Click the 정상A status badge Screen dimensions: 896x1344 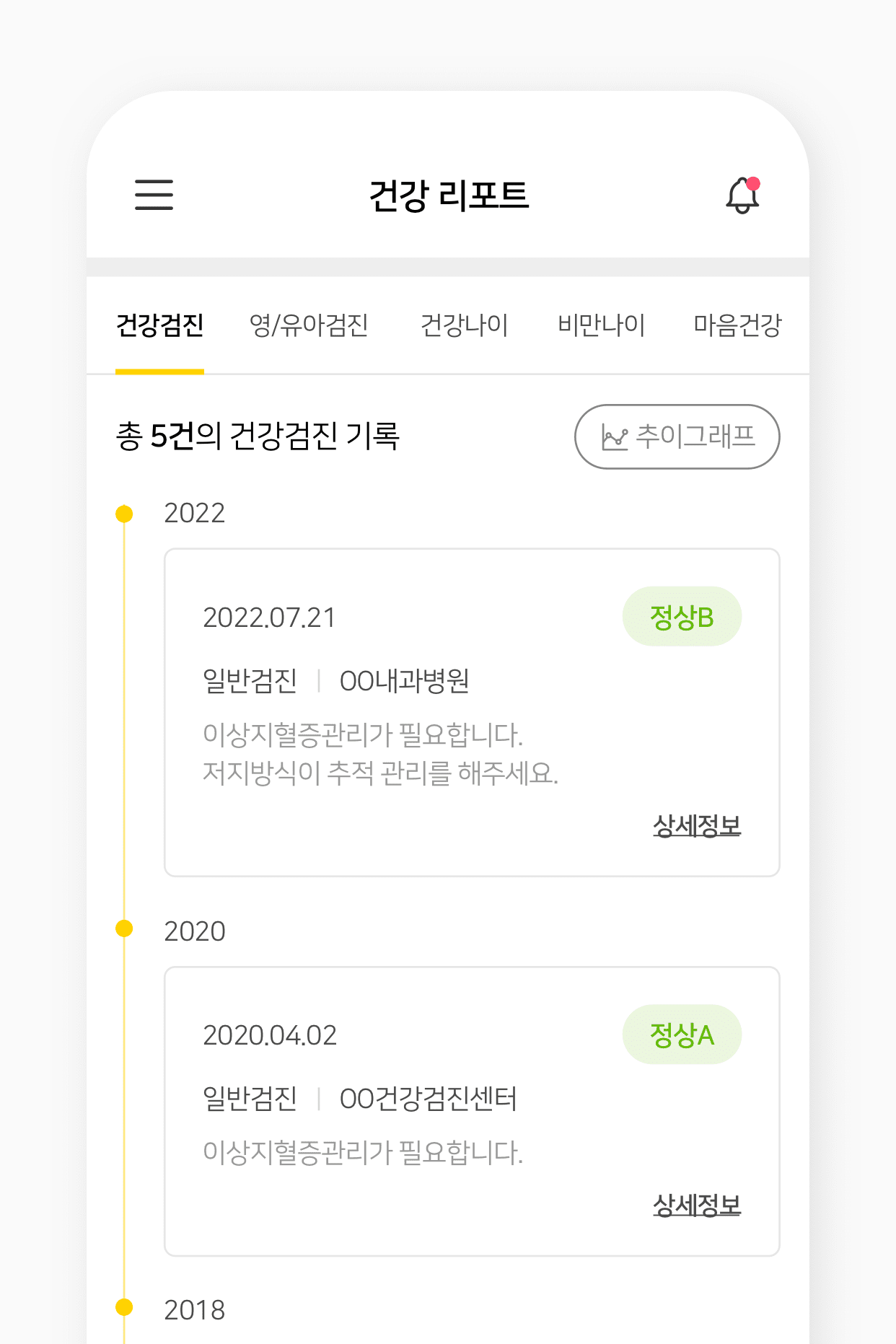tap(682, 1034)
